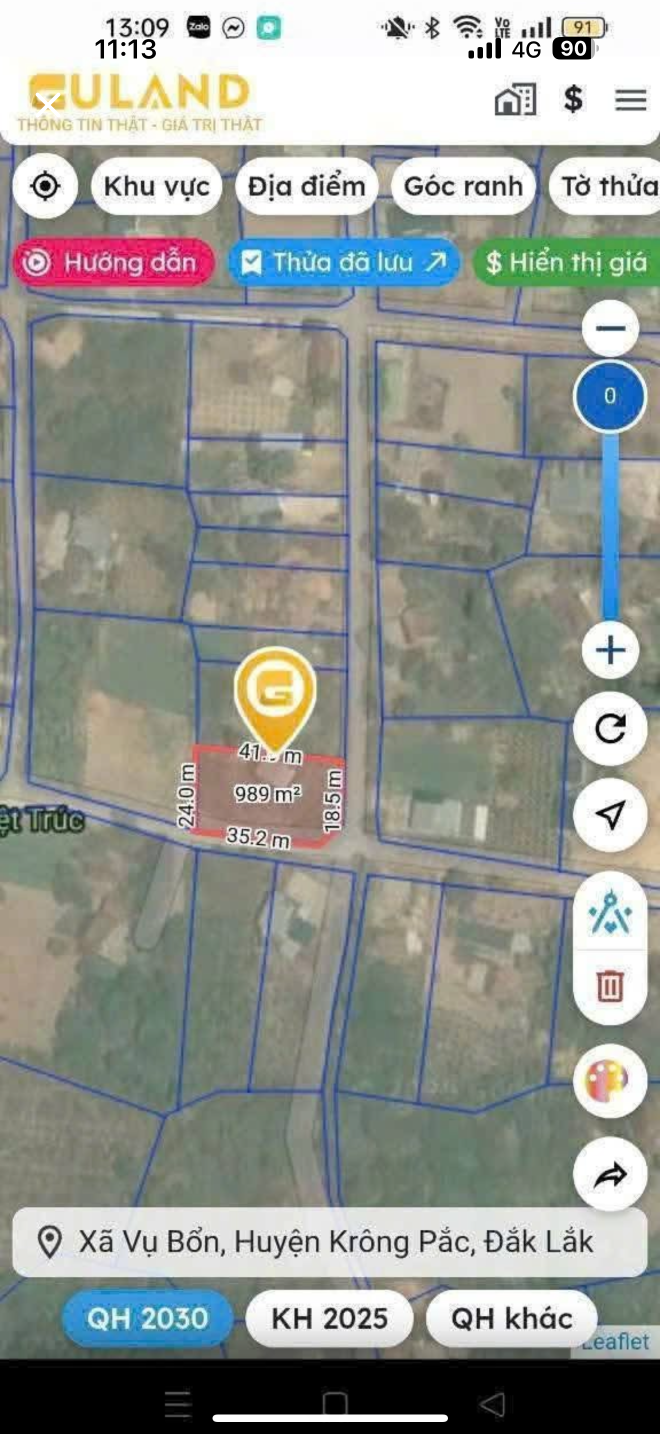Screen dimensions: 660x1434
Task: Switch to KH 2025 layer
Action: (x=330, y=1318)
